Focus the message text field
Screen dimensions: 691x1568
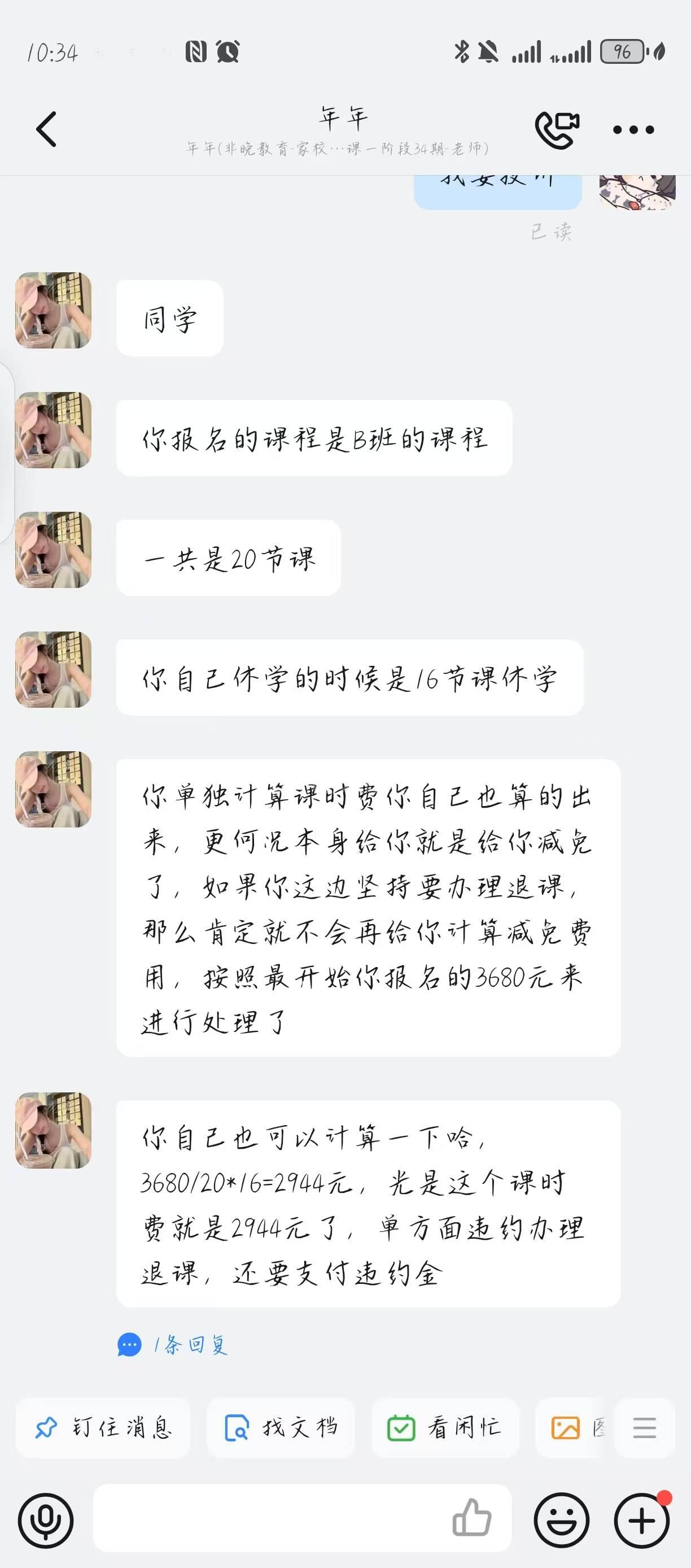point(268,1520)
